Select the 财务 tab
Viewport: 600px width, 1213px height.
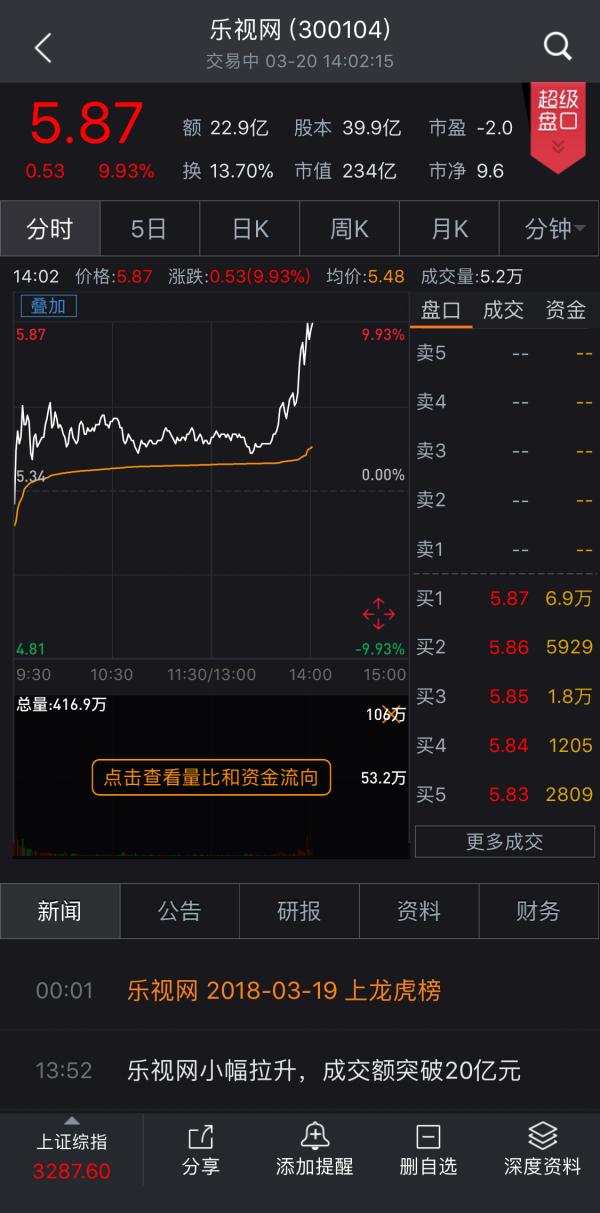tap(538, 911)
